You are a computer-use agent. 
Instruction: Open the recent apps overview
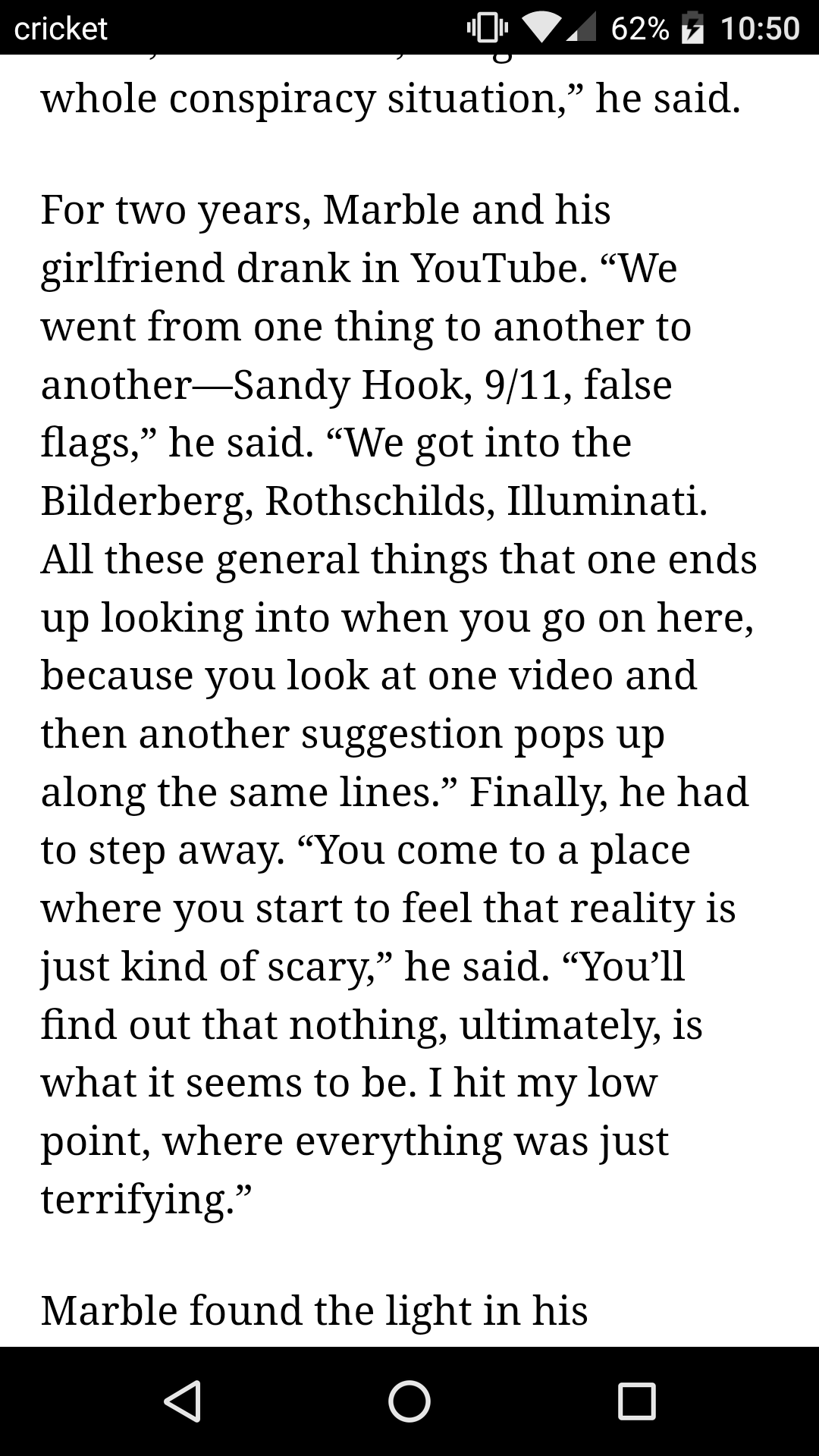[x=636, y=1401]
